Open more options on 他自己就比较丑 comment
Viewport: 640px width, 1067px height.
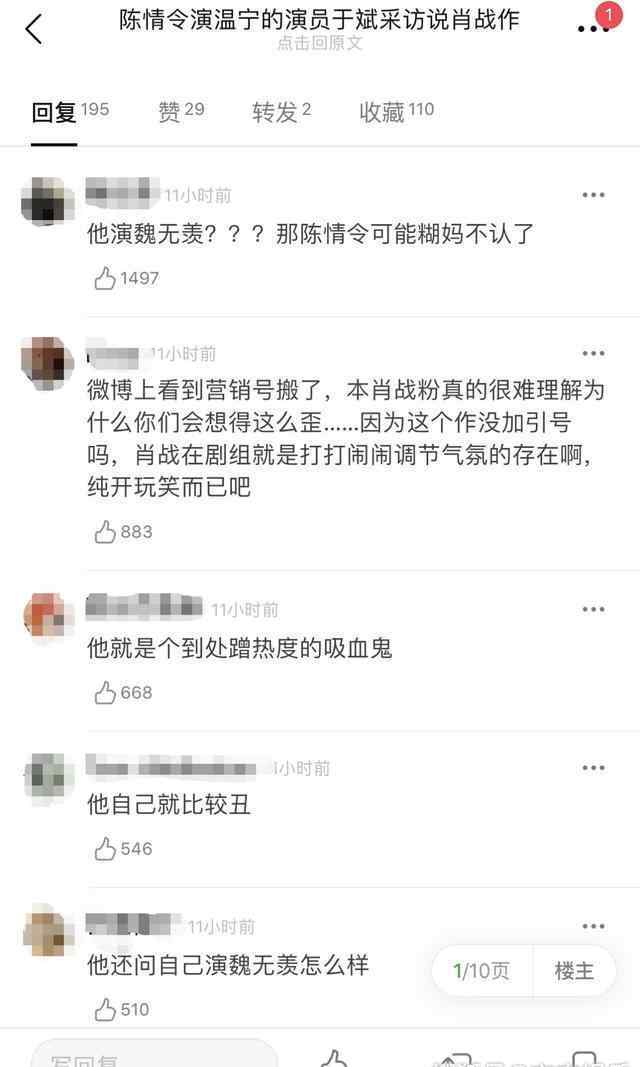point(593,768)
